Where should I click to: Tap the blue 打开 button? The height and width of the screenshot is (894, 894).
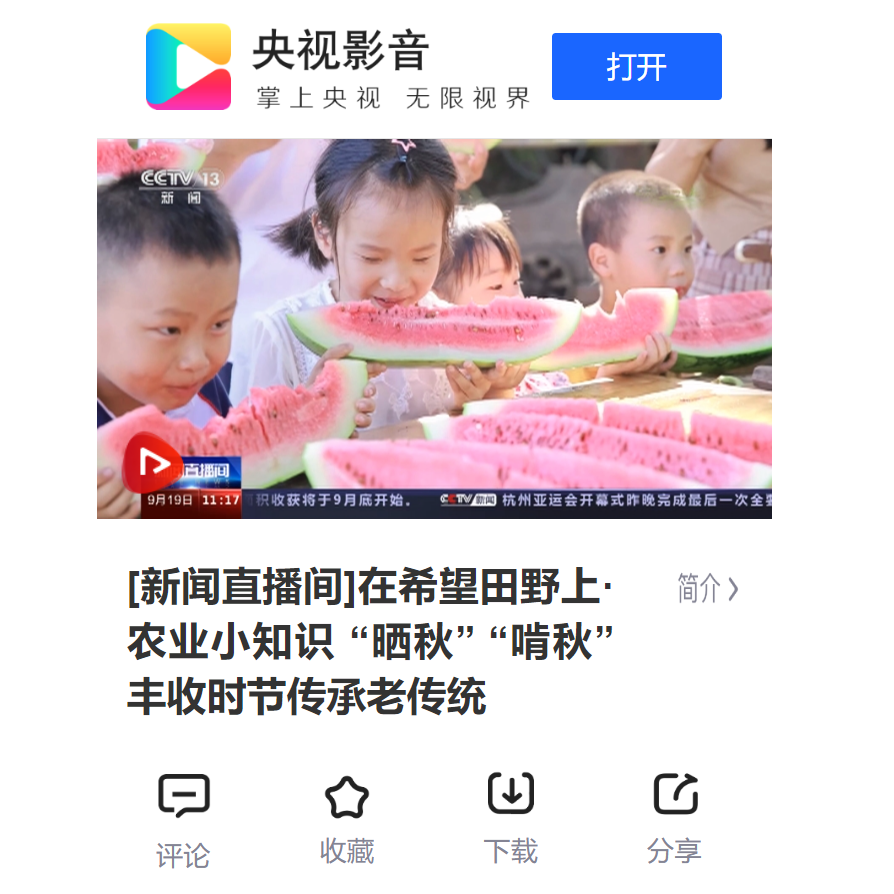(x=636, y=67)
